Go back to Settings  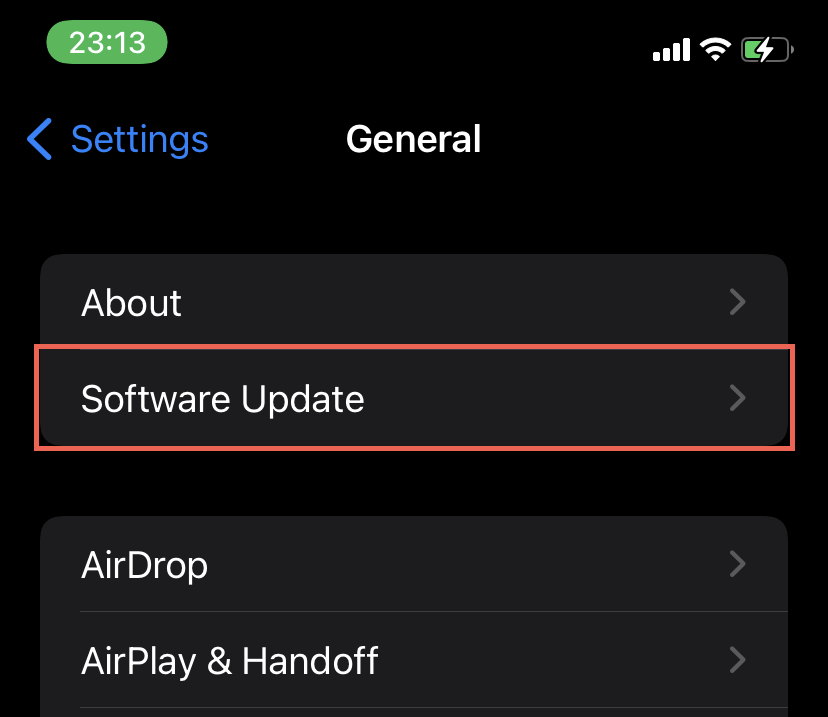click(118, 139)
